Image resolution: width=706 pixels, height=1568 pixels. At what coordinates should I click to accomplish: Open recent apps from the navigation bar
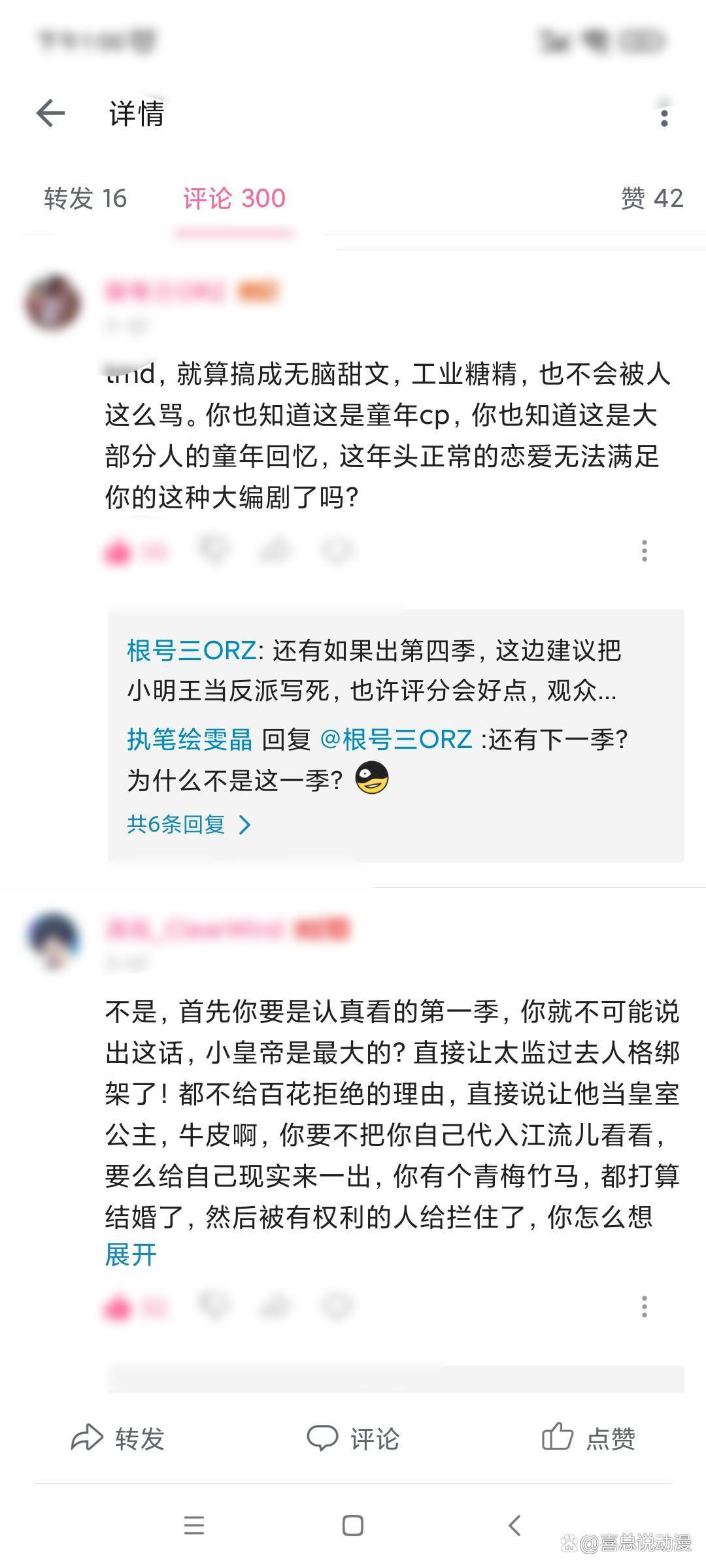[x=194, y=1526]
